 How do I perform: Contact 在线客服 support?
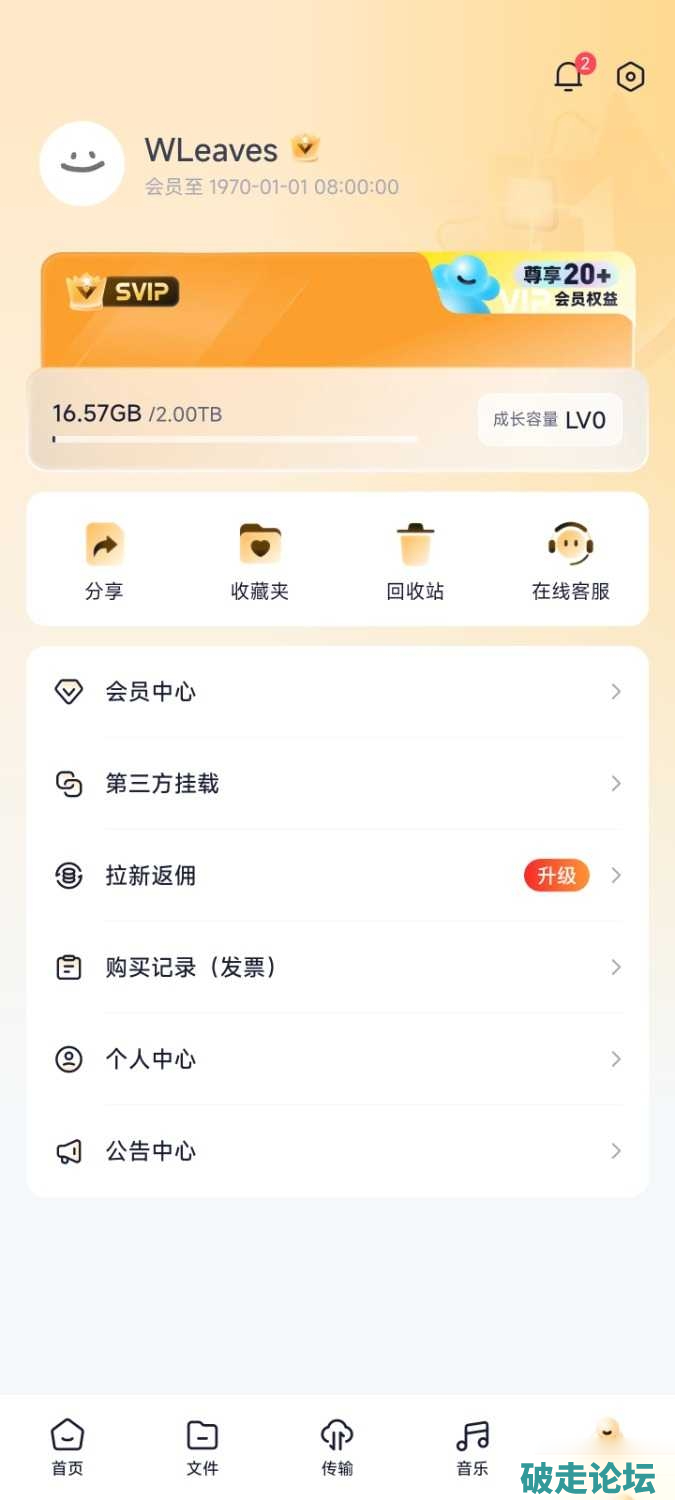570,561
